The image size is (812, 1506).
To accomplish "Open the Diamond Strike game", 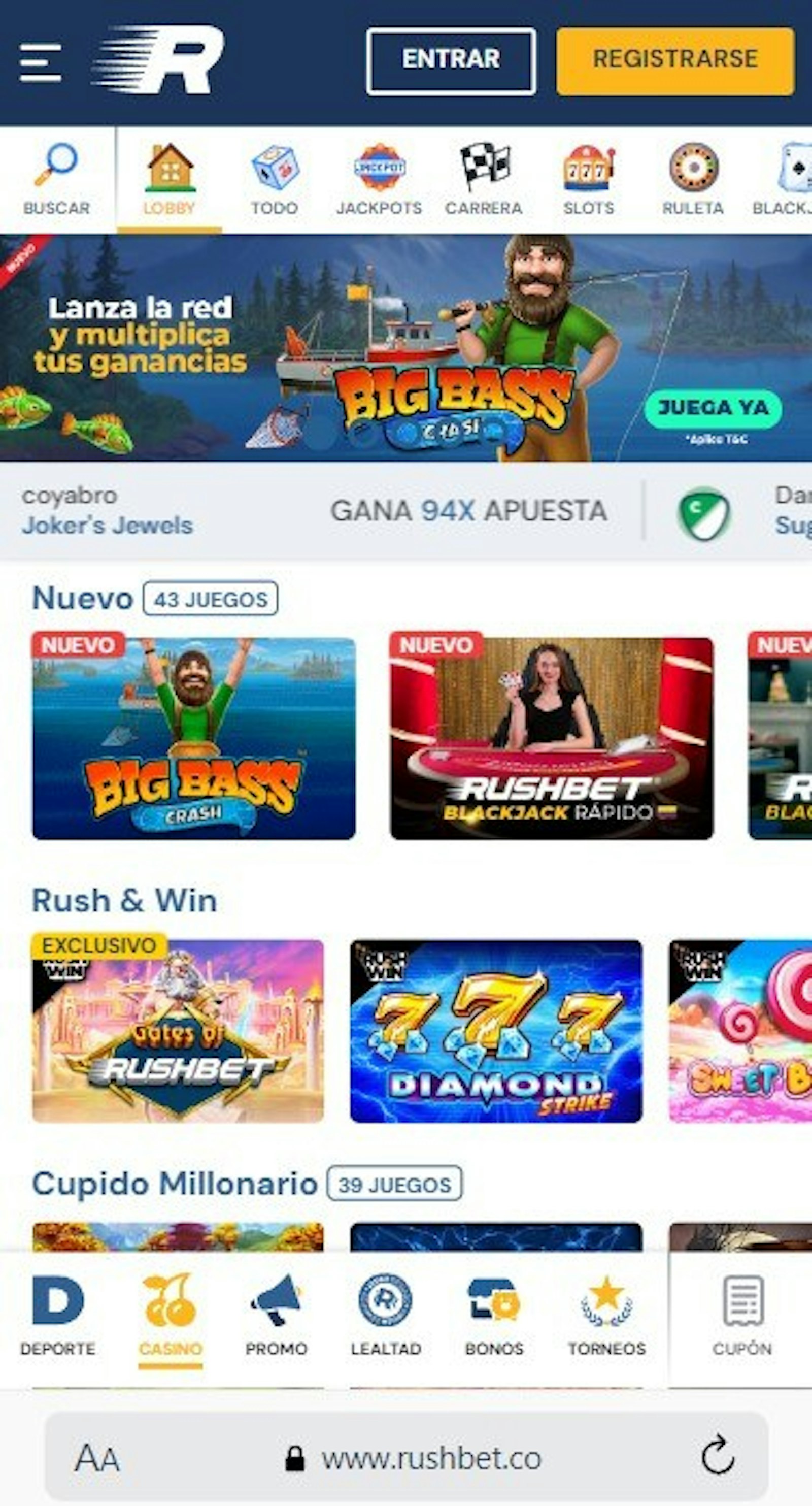I will (x=496, y=1031).
